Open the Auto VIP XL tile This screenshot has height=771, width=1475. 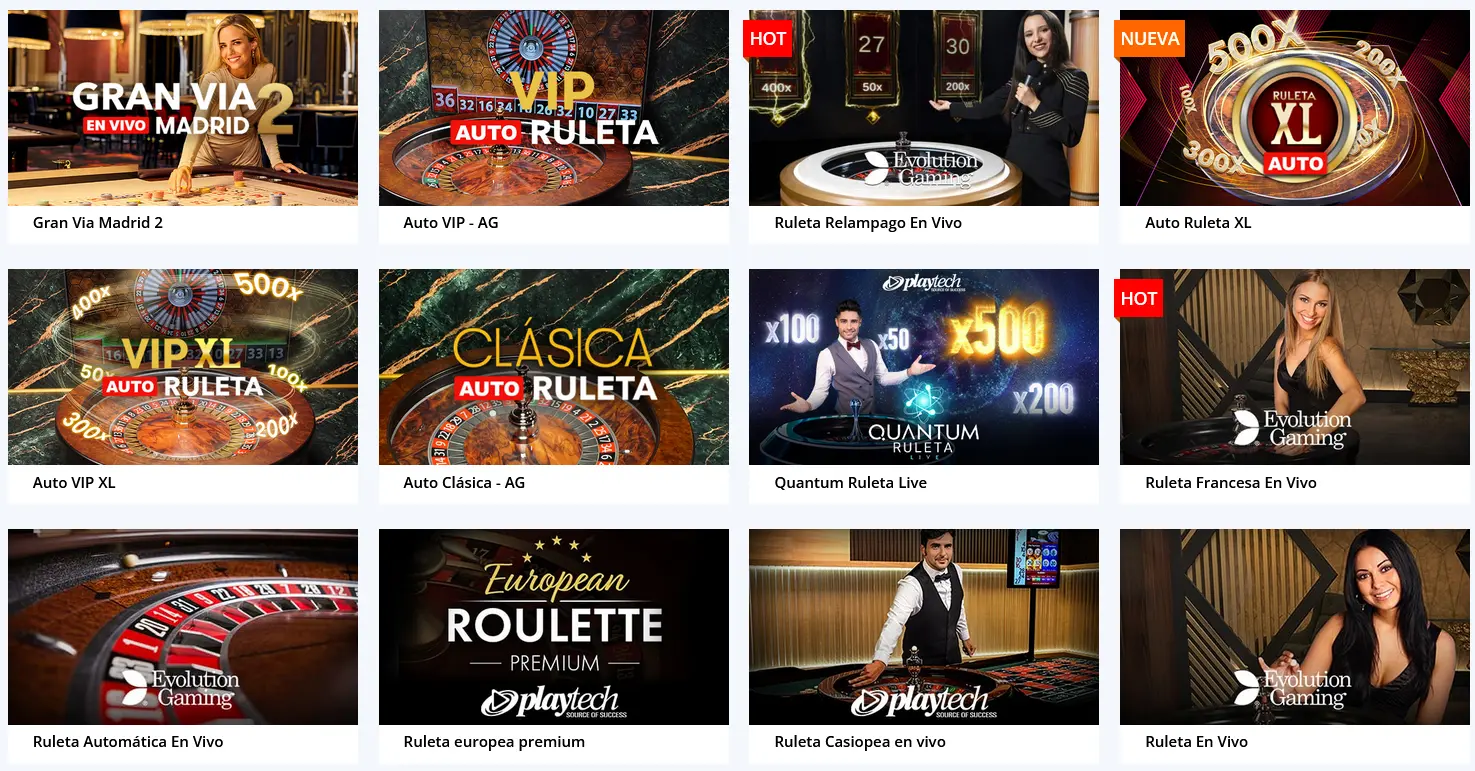[x=182, y=367]
